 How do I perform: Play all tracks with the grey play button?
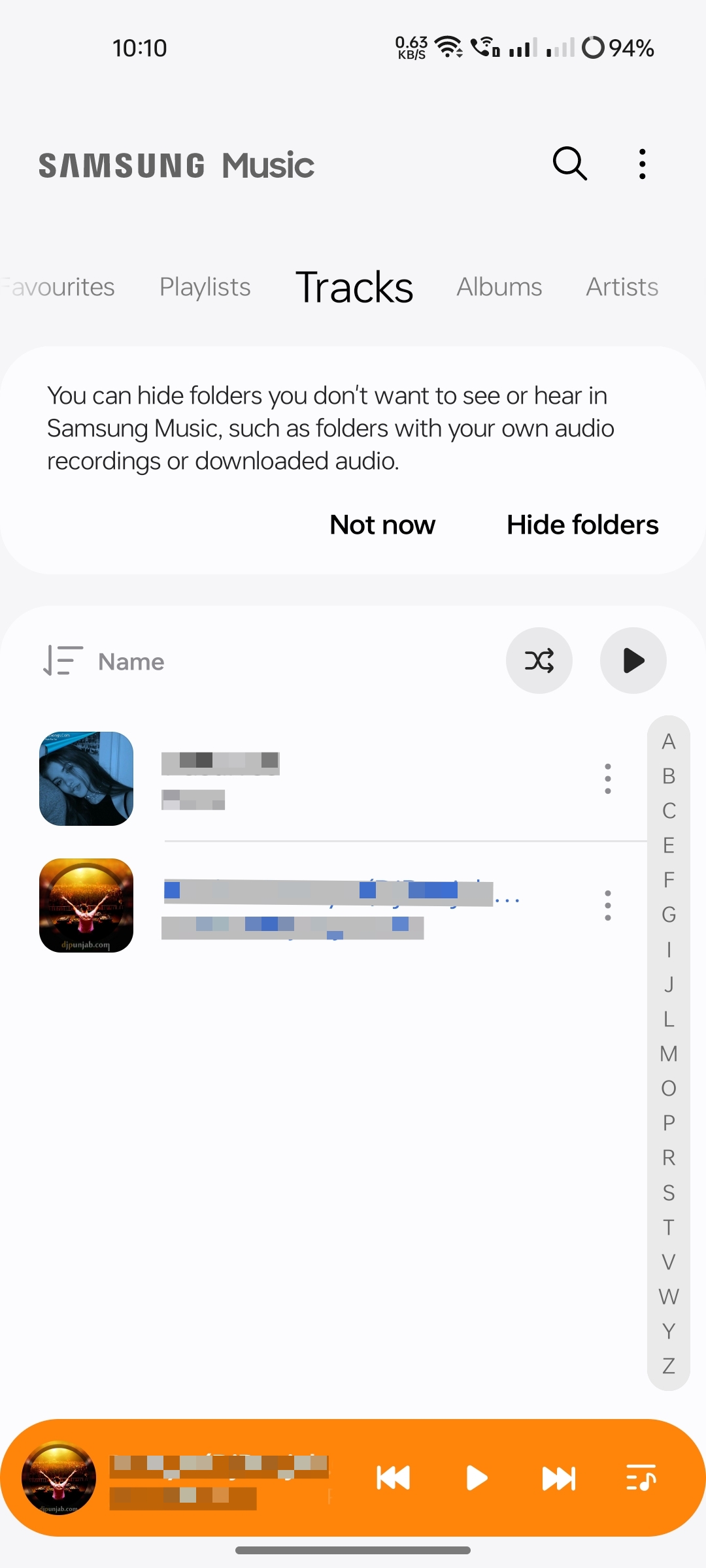pyautogui.click(x=633, y=661)
